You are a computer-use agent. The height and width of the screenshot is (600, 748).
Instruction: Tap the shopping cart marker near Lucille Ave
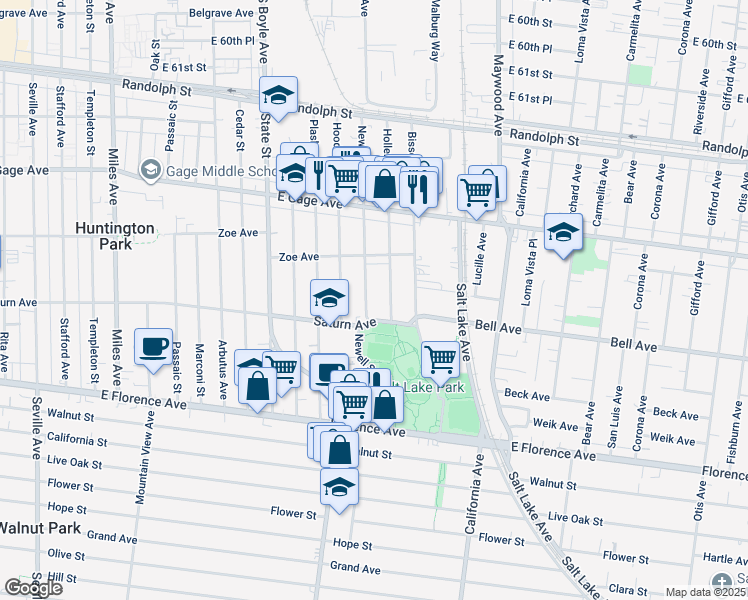[478, 190]
